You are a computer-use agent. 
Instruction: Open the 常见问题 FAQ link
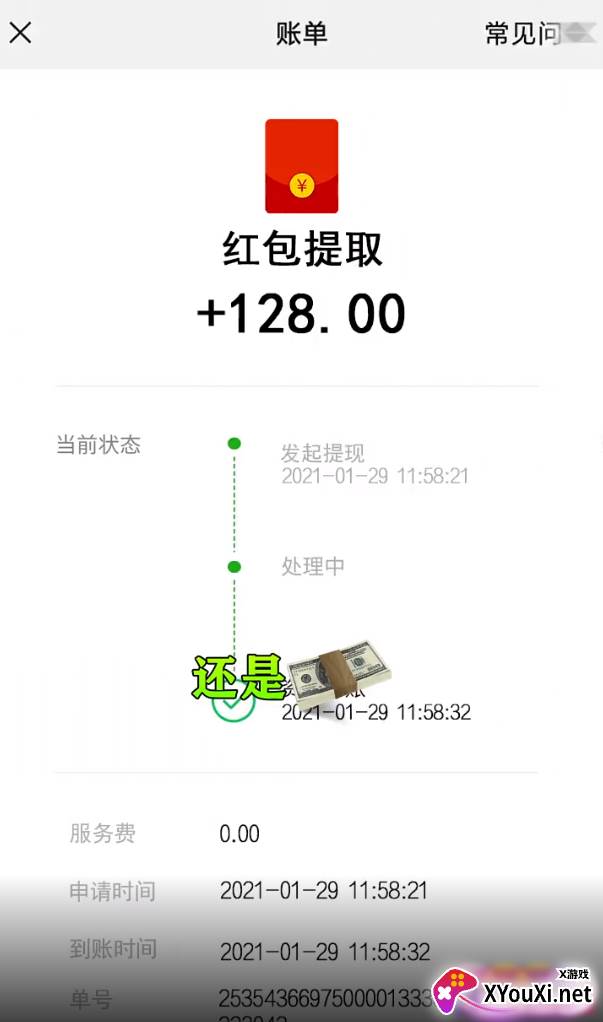click(x=539, y=33)
